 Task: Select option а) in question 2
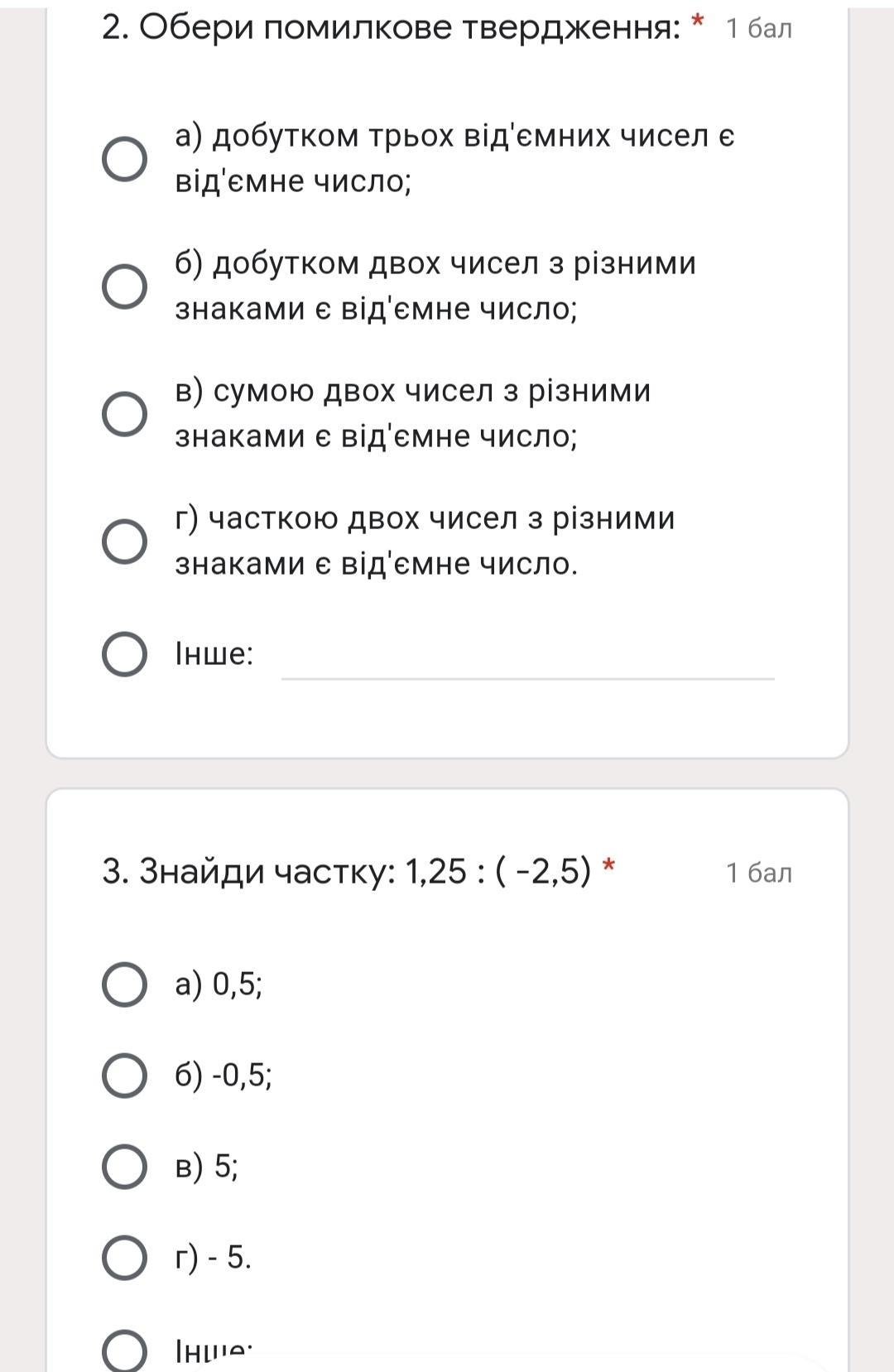pyautogui.click(x=124, y=159)
